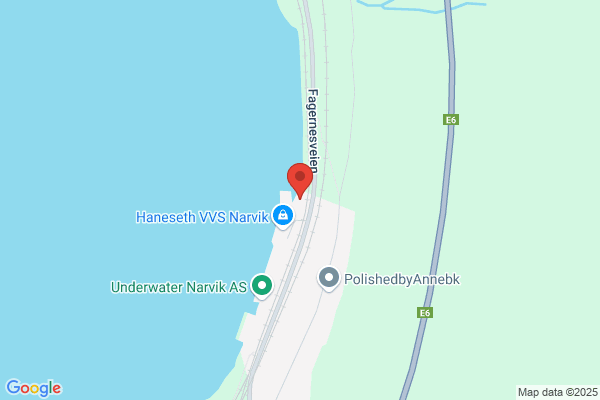The width and height of the screenshot is (600, 400).
Task: Tap the red location pin on Fagernesveien
Action: (x=300, y=181)
